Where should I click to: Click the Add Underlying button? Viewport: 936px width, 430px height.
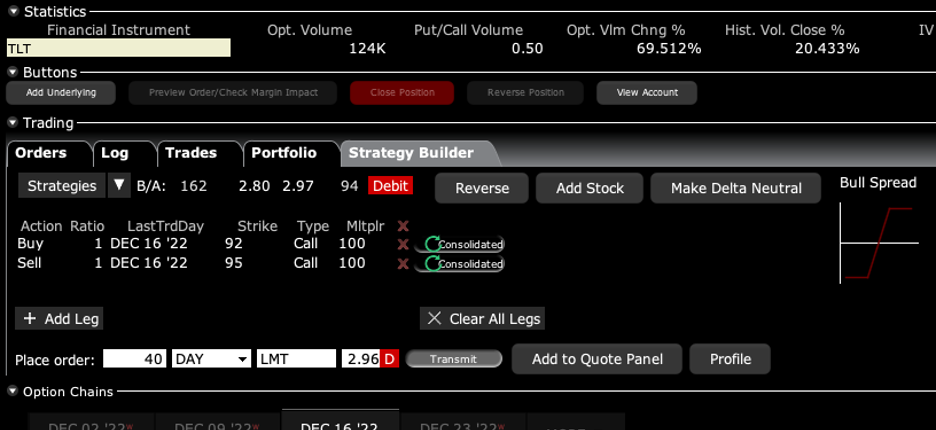point(61,93)
